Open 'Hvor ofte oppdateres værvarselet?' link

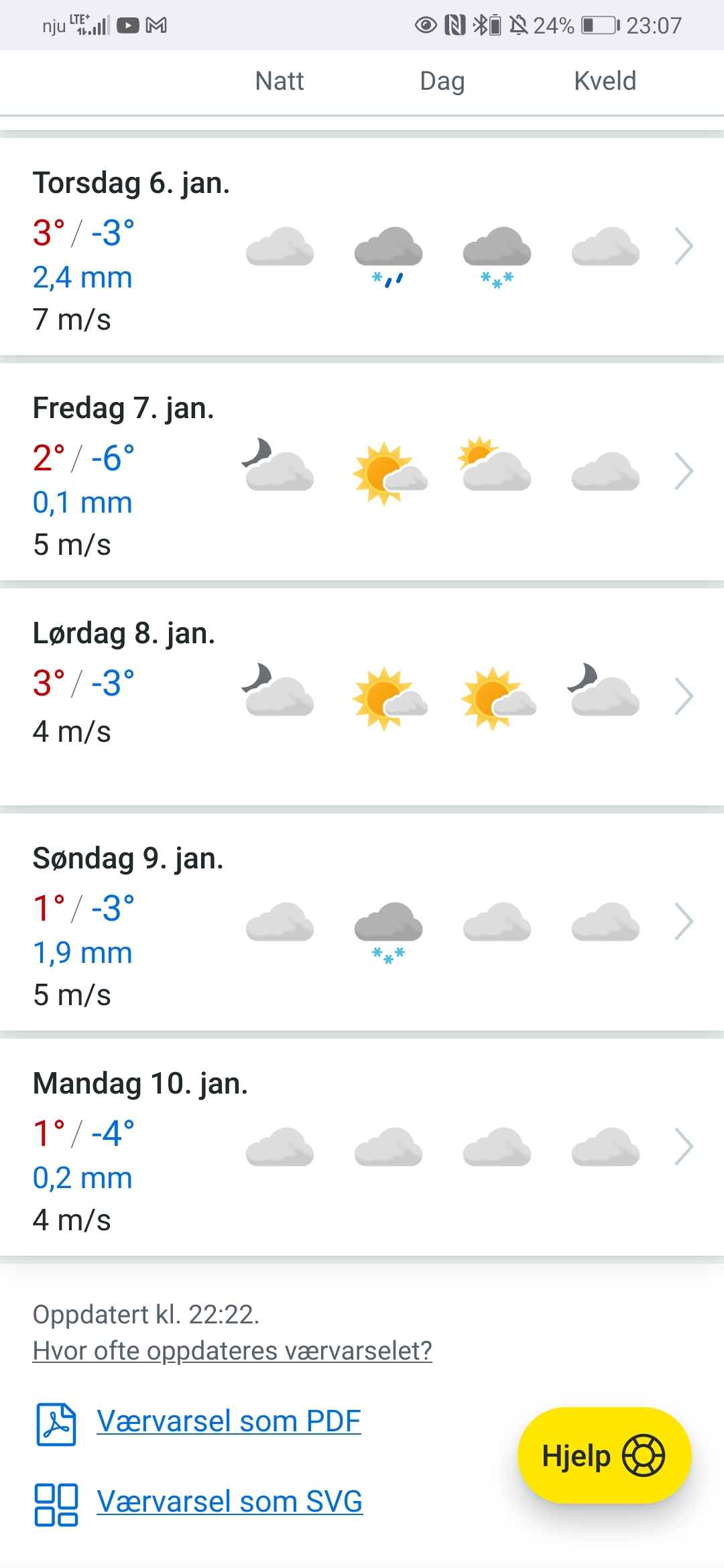(x=232, y=1351)
